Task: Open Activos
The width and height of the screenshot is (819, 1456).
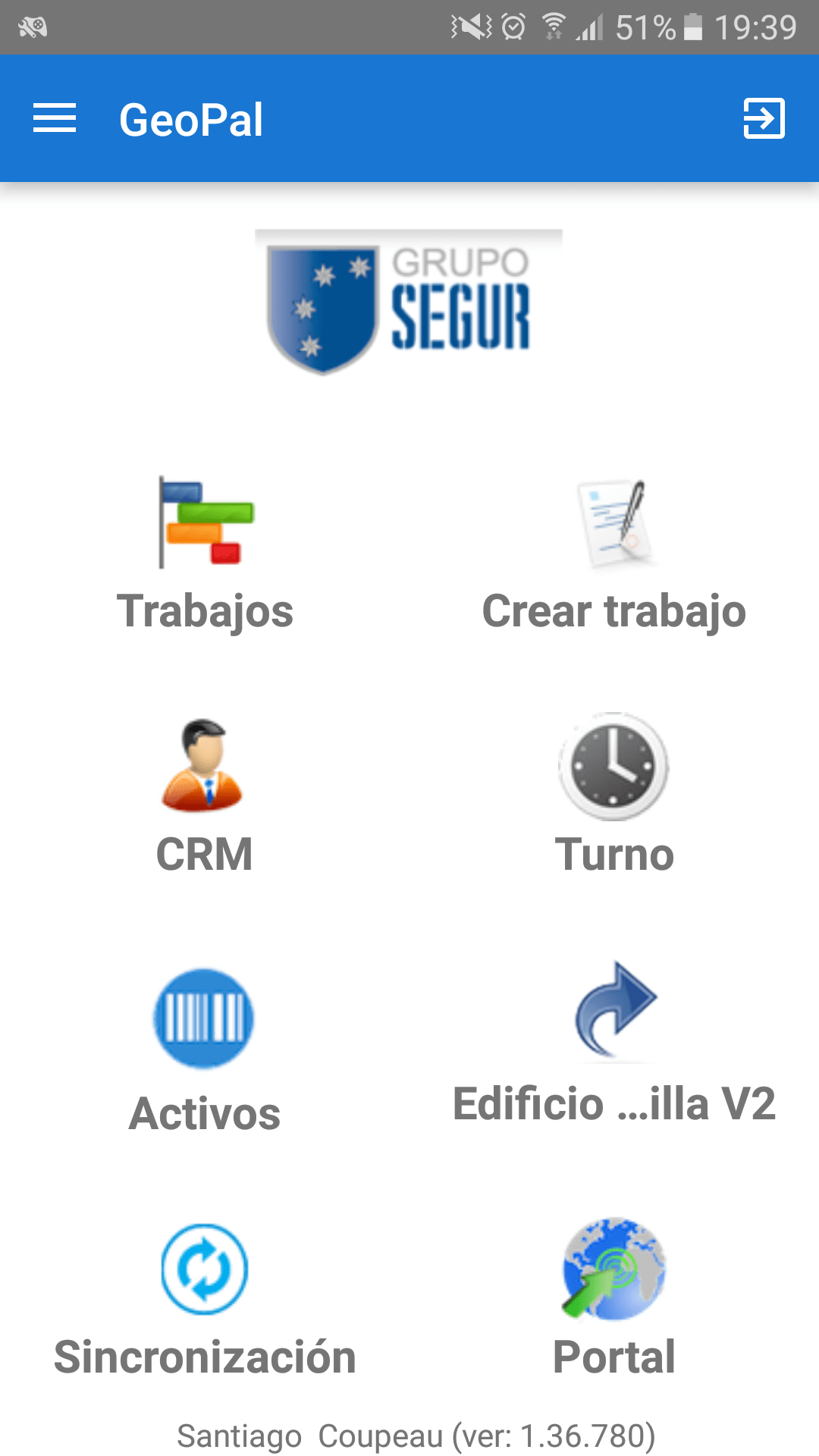Action: pos(204,1050)
